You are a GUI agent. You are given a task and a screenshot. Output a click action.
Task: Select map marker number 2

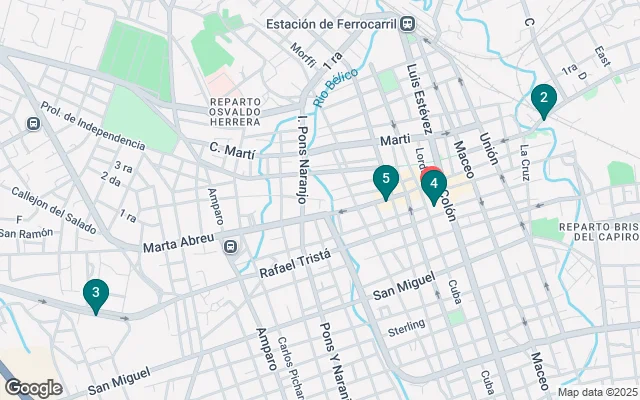(x=543, y=99)
